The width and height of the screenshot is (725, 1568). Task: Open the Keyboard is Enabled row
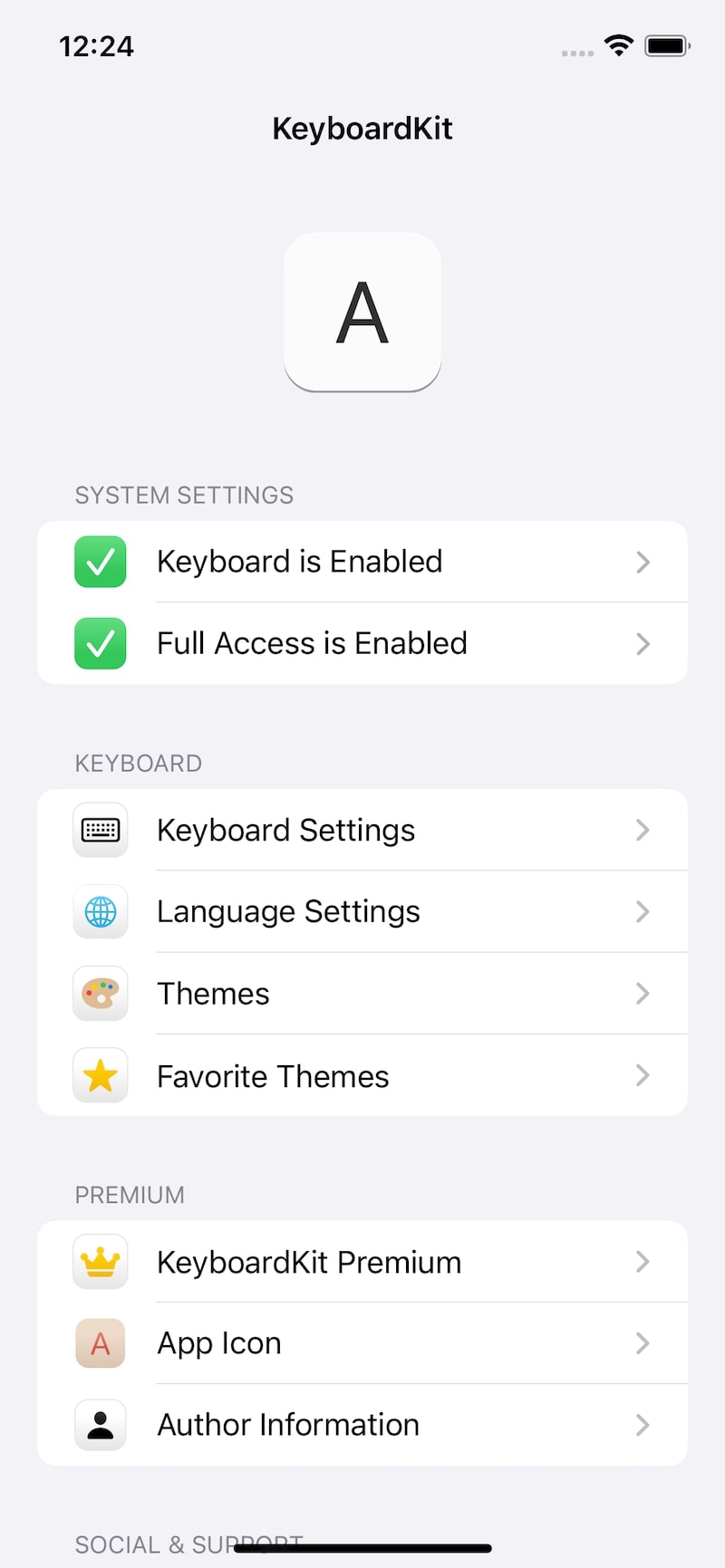pyautogui.click(x=362, y=562)
